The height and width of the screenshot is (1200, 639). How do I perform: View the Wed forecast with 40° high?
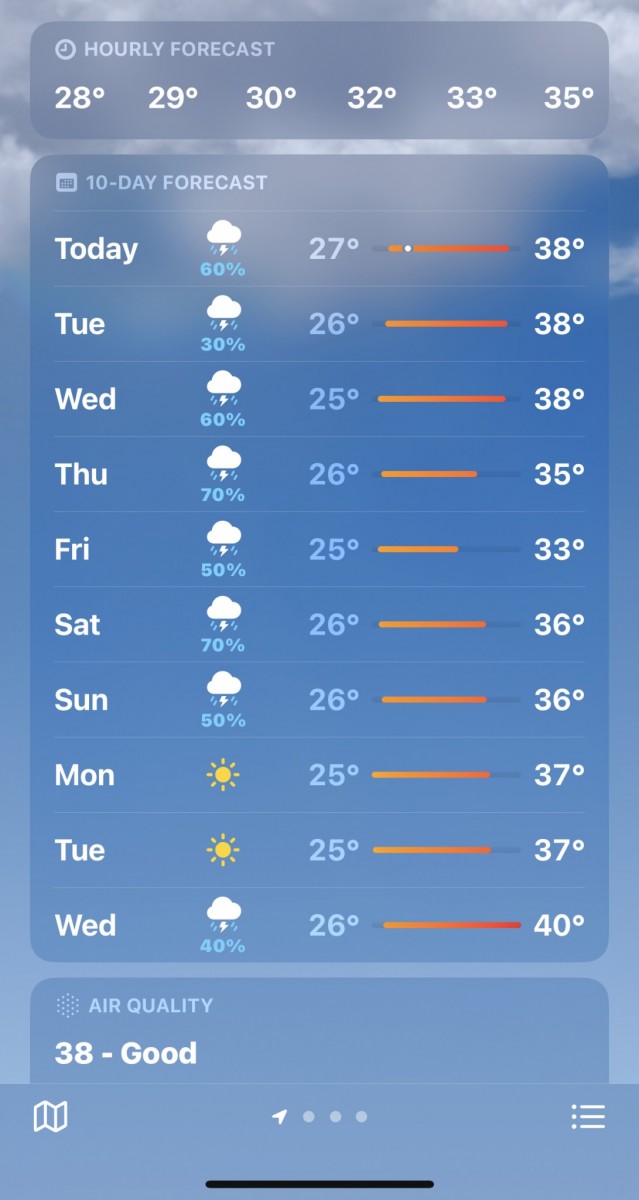coord(319,925)
